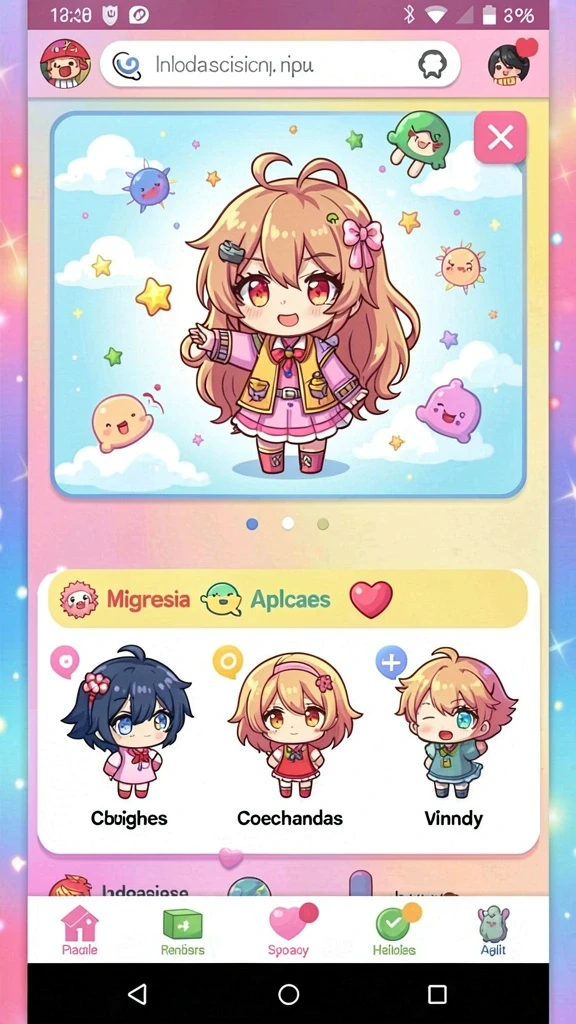This screenshot has width=576, height=1024.
Task: Close the featured character banner
Action: click(x=500, y=137)
